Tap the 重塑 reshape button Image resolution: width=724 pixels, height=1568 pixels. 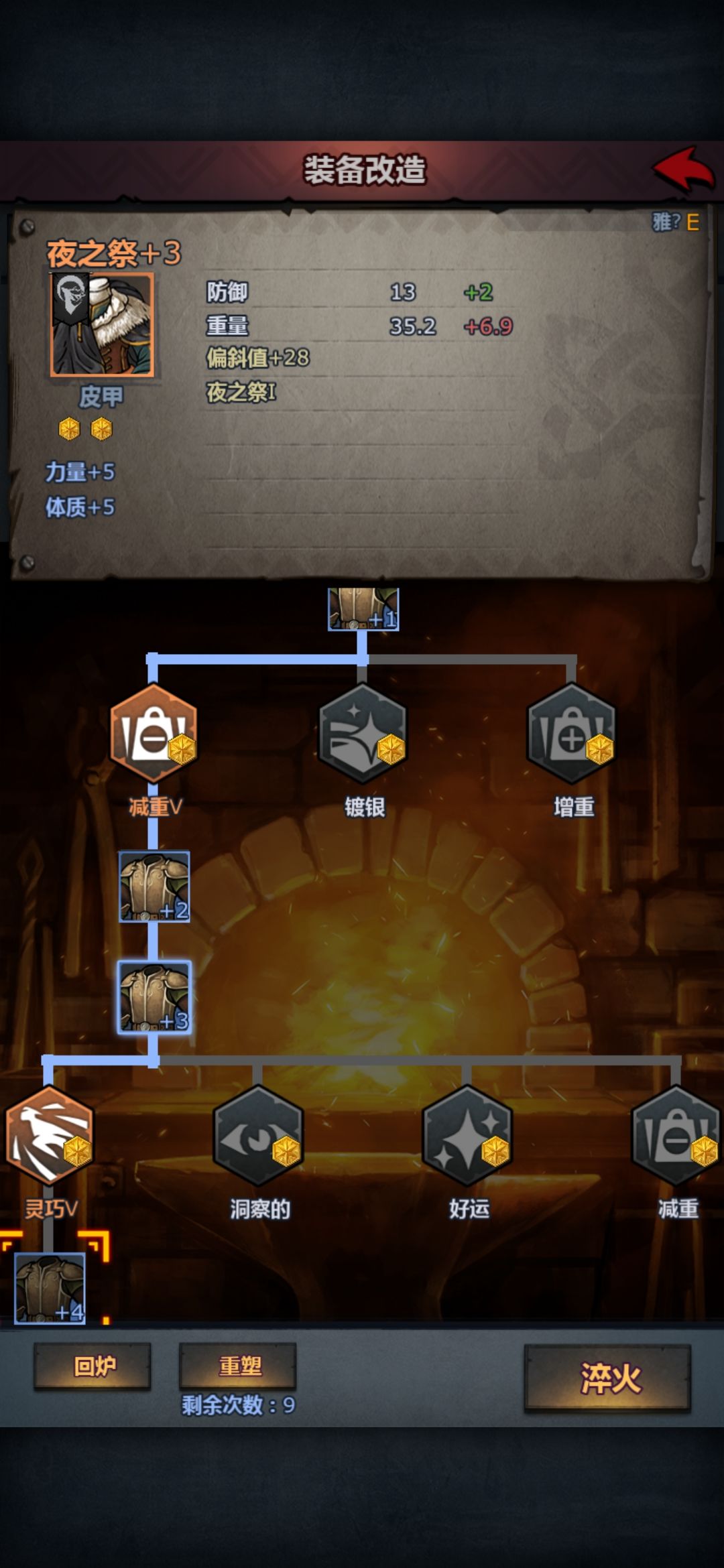click(238, 1366)
